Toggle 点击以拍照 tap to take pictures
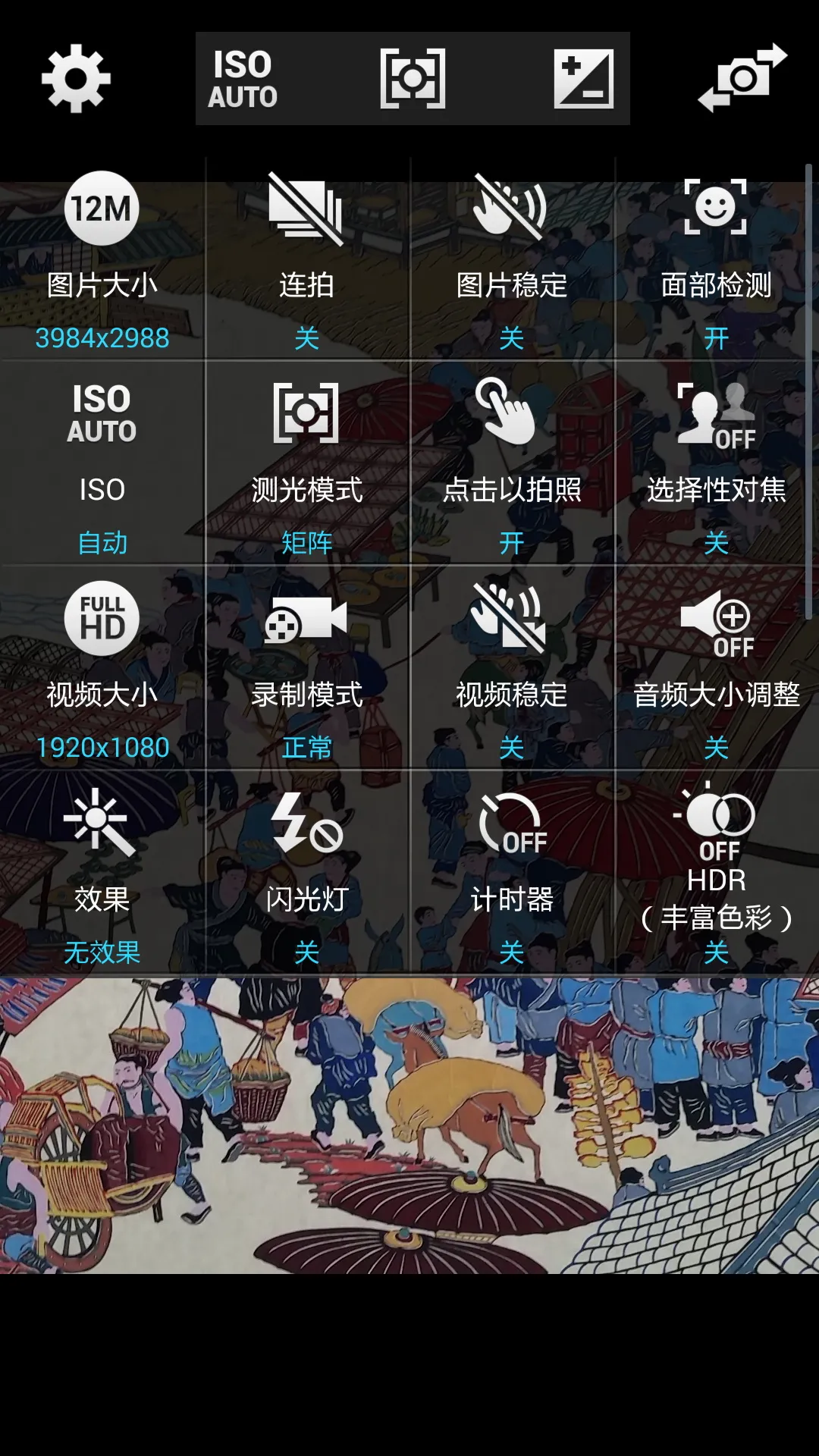The height and width of the screenshot is (1456, 819). [x=512, y=465]
